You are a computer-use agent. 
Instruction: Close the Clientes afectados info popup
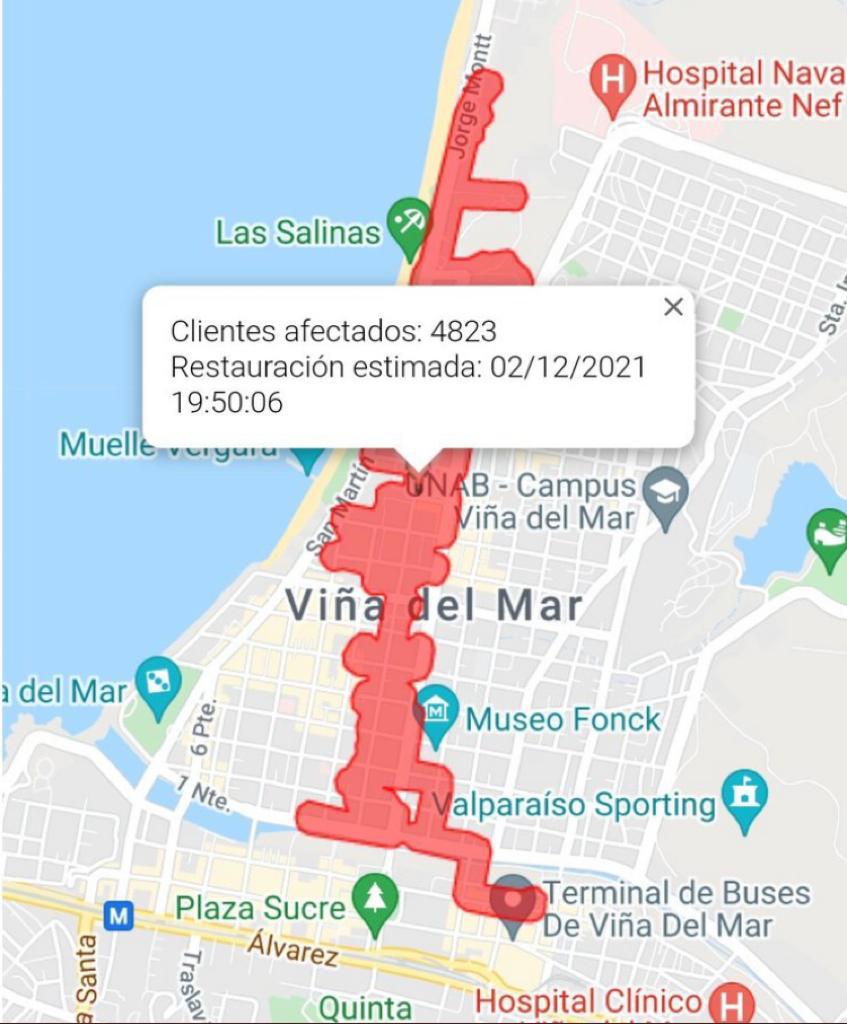(x=673, y=307)
